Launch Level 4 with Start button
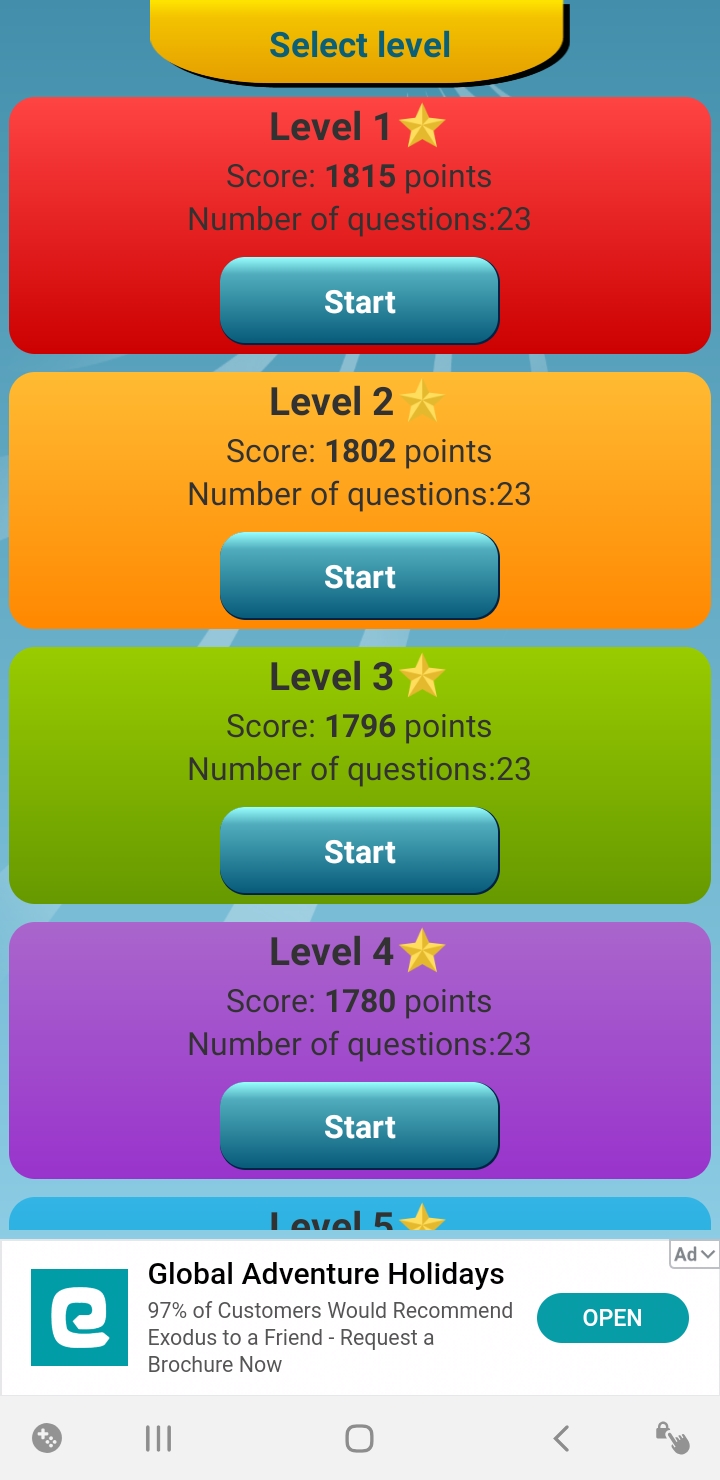This screenshot has height=1480, width=720. (x=359, y=1126)
